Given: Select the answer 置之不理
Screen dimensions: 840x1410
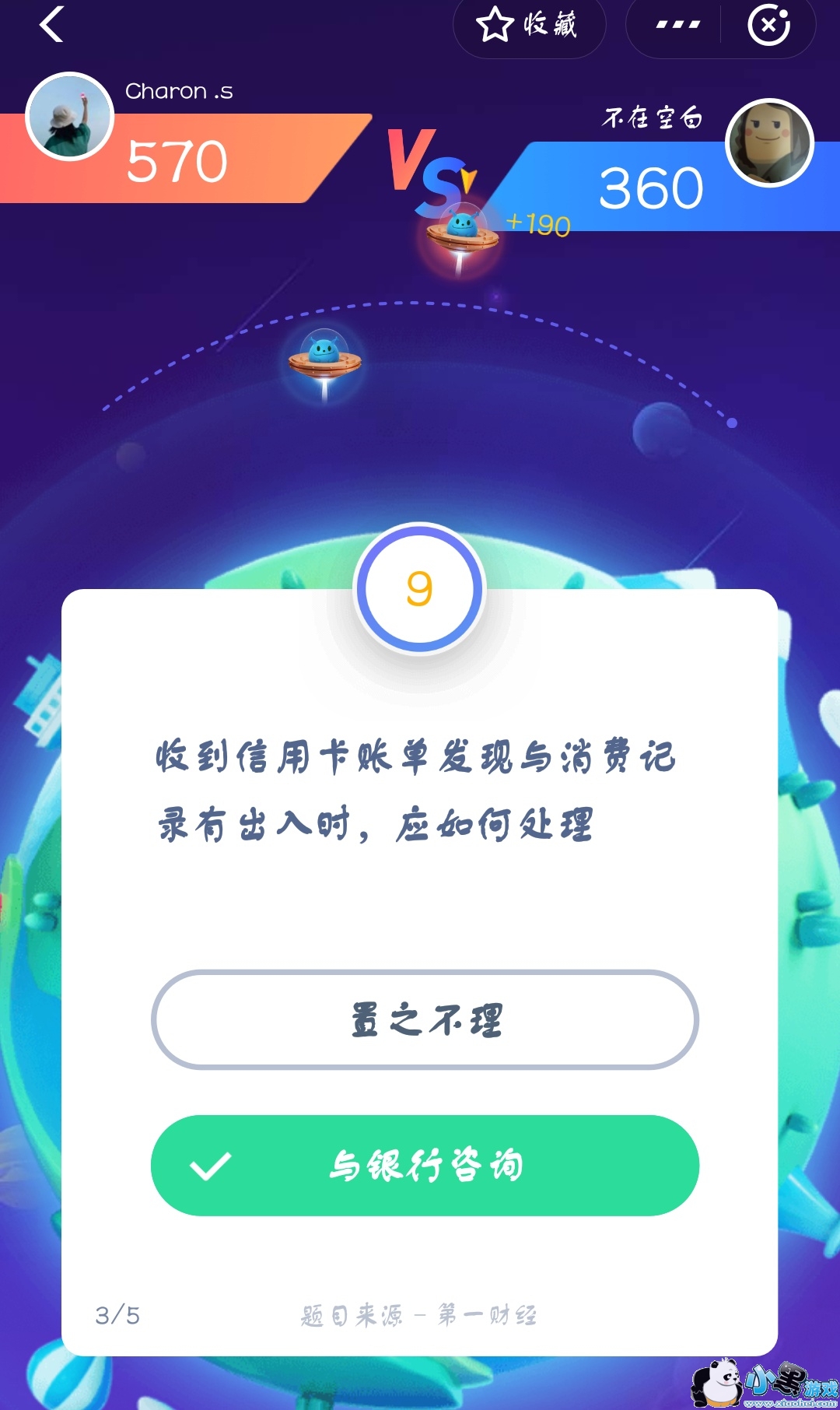Looking at the screenshot, I should coord(425,1019).
